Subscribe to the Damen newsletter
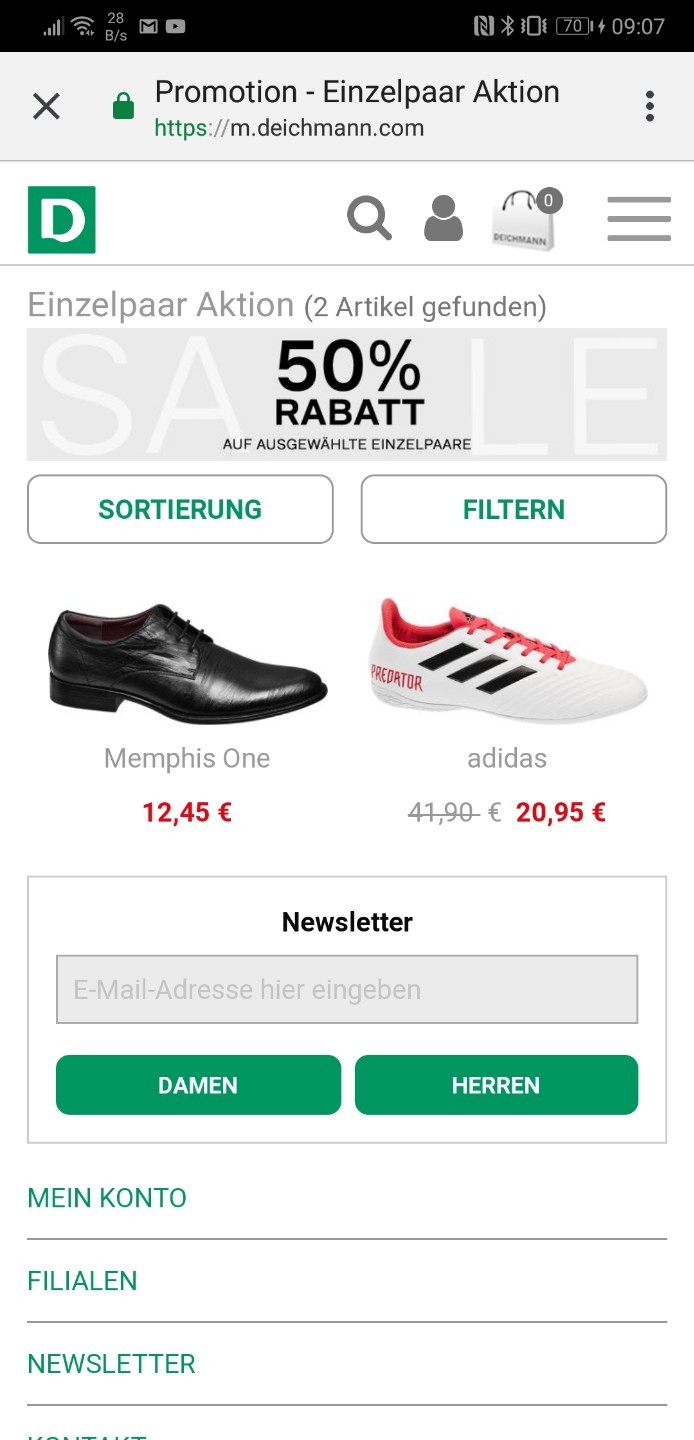The width and height of the screenshot is (694, 1440). tap(198, 1085)
